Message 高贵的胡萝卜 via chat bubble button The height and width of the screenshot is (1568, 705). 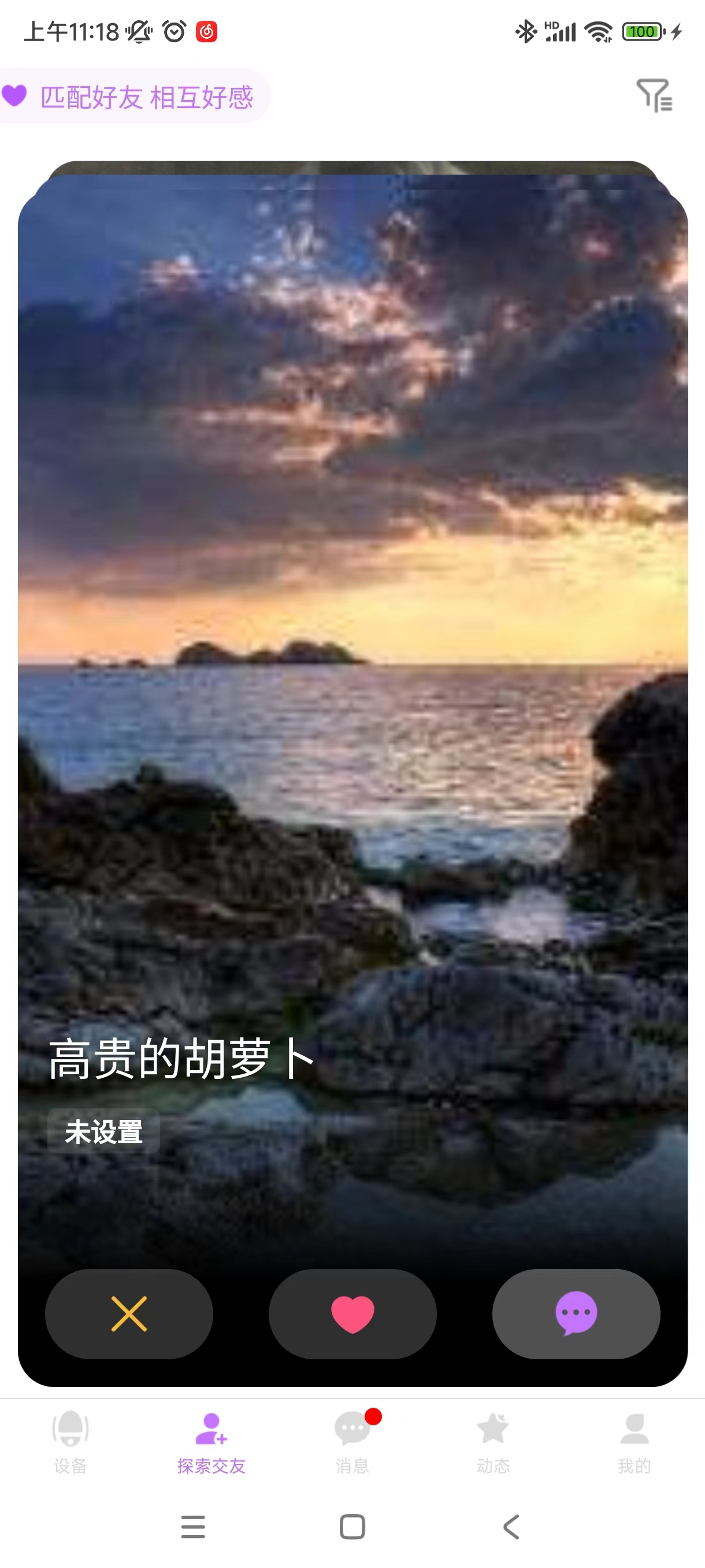(576, 1314)
